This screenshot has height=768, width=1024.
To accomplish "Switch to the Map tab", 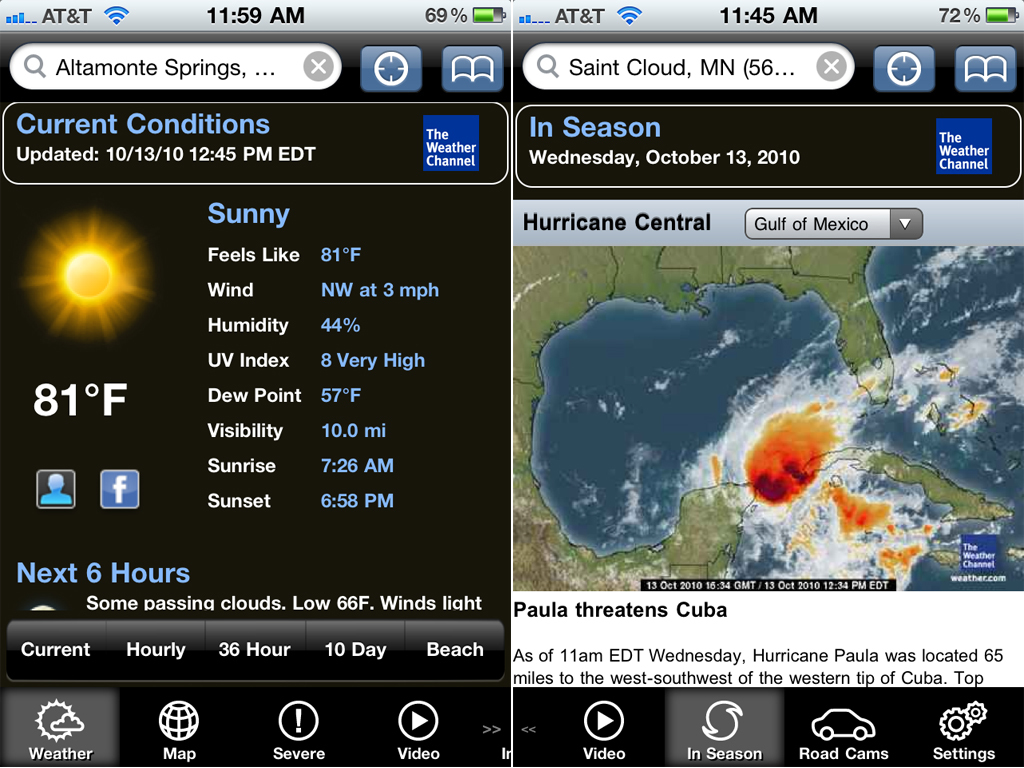I will [x=179, y=730].
